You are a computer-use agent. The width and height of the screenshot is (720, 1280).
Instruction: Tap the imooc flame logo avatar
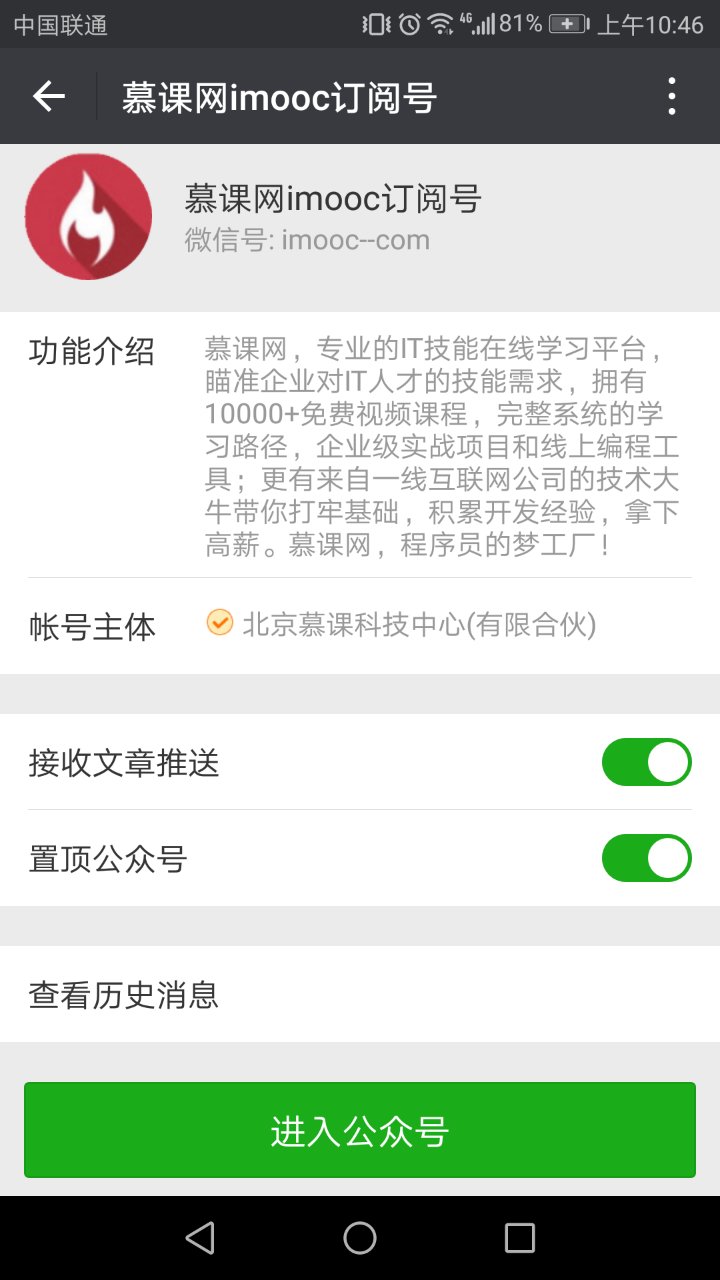[x=87, y=215]
